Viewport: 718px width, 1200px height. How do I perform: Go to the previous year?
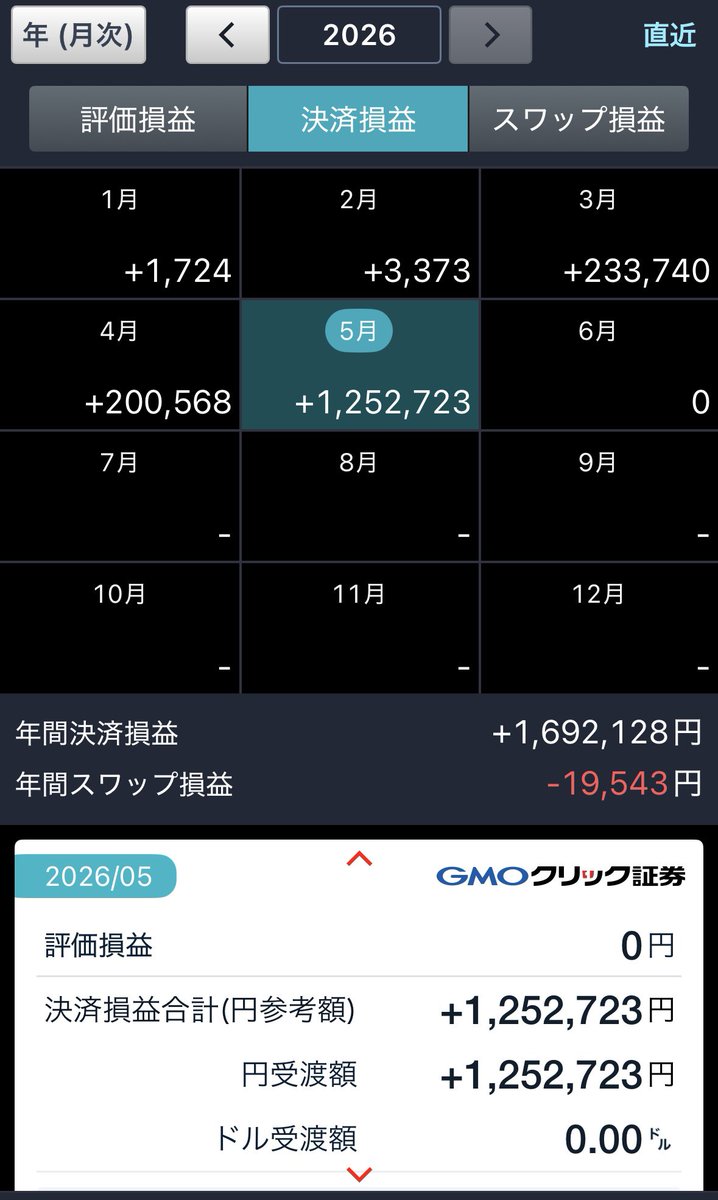click(228, 35)
